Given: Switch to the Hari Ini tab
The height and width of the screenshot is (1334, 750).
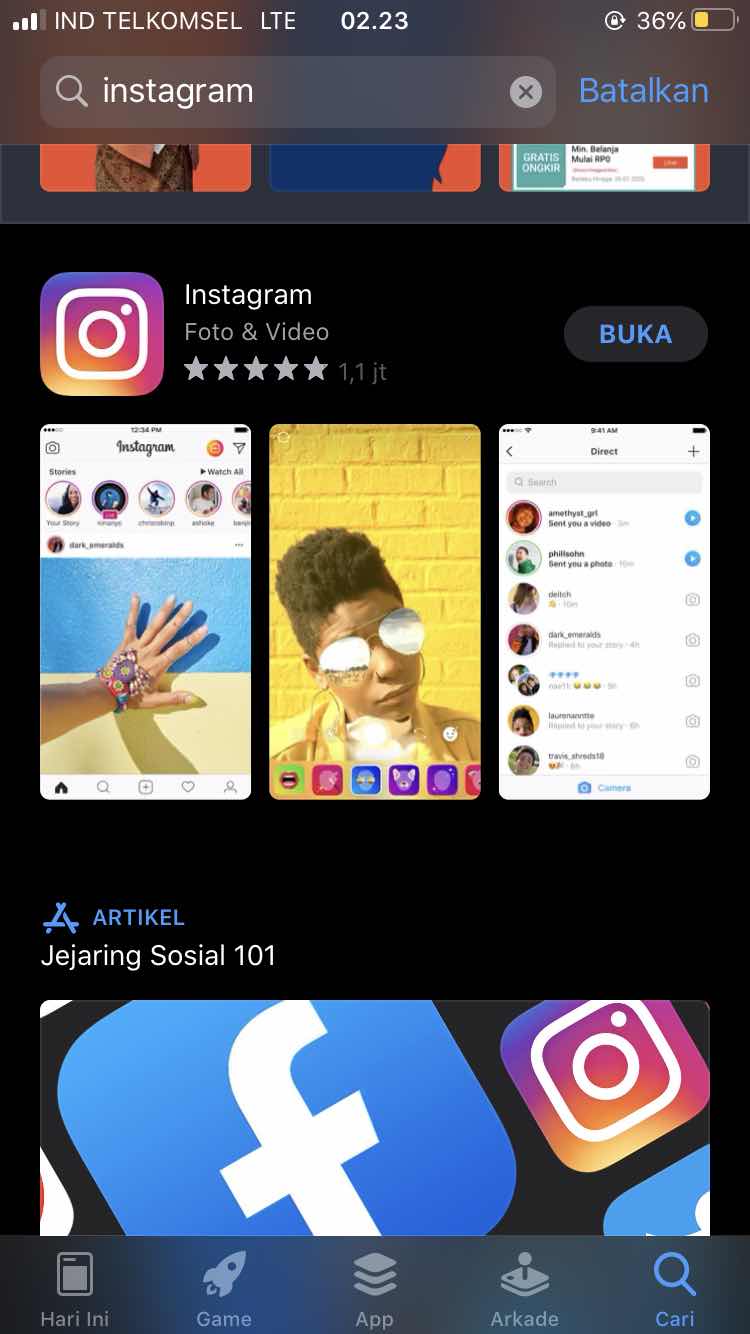Looking at the screenshot, I should click(x=75, y=1289).
